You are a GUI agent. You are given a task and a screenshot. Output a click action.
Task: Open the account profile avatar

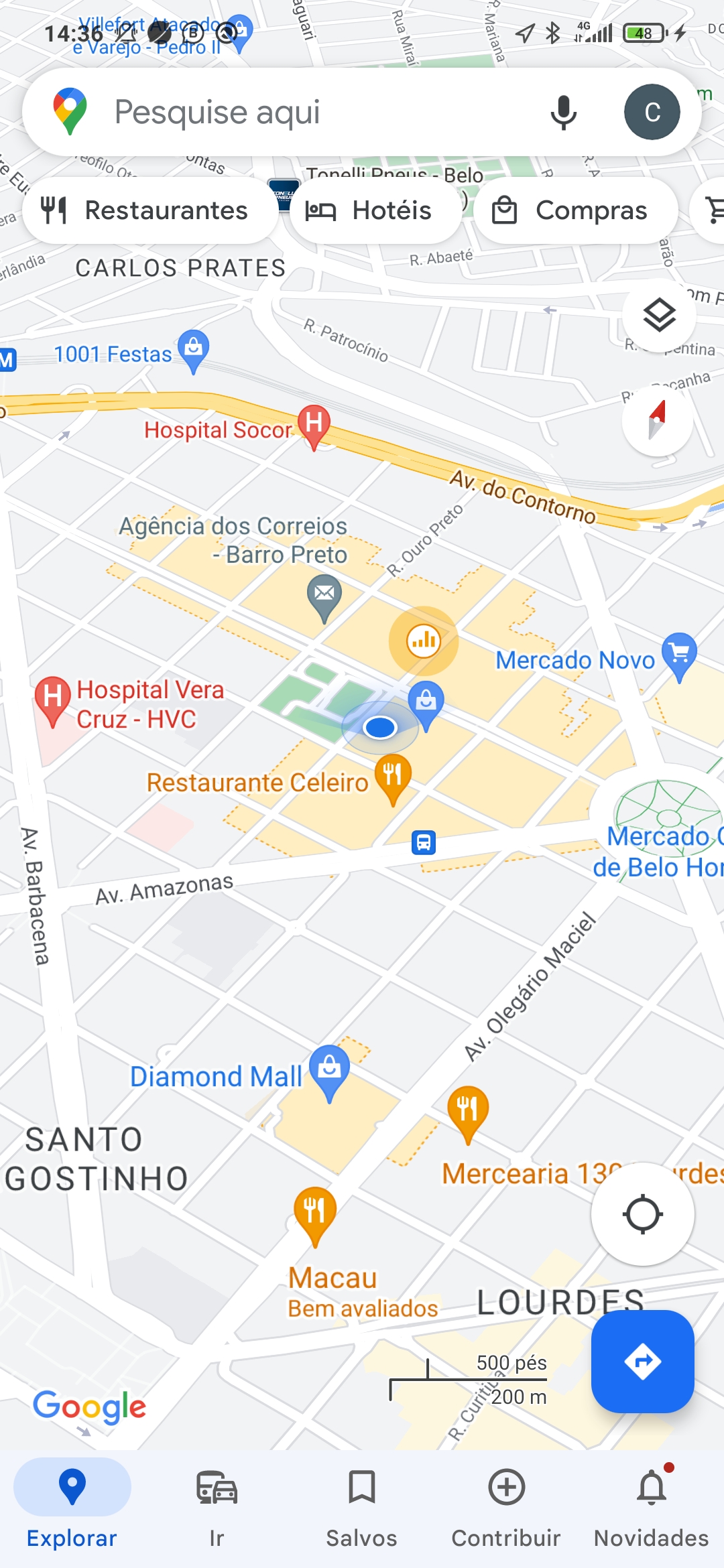pyautogui.click(x=652, y=112)
